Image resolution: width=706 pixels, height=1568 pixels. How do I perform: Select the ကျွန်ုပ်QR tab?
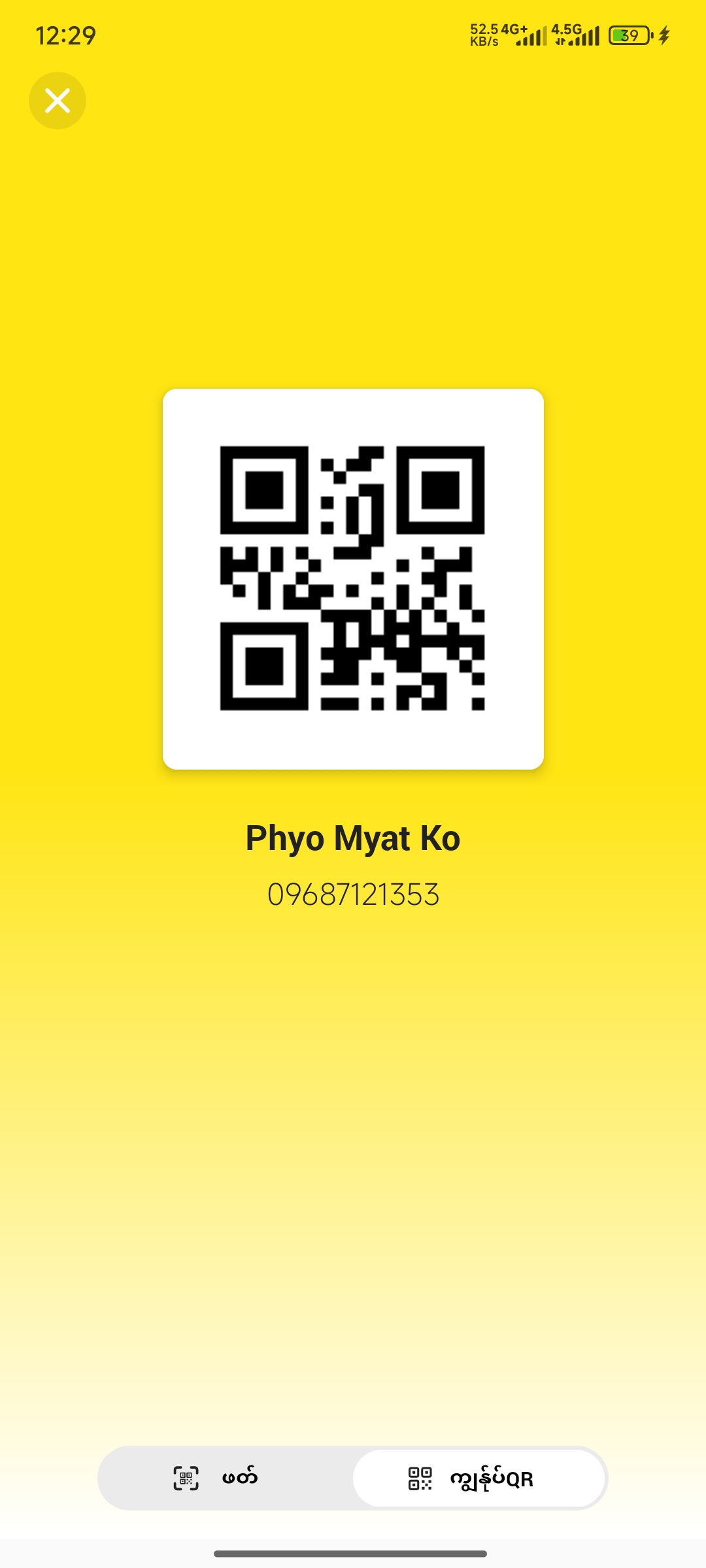tap(479, 1478)
